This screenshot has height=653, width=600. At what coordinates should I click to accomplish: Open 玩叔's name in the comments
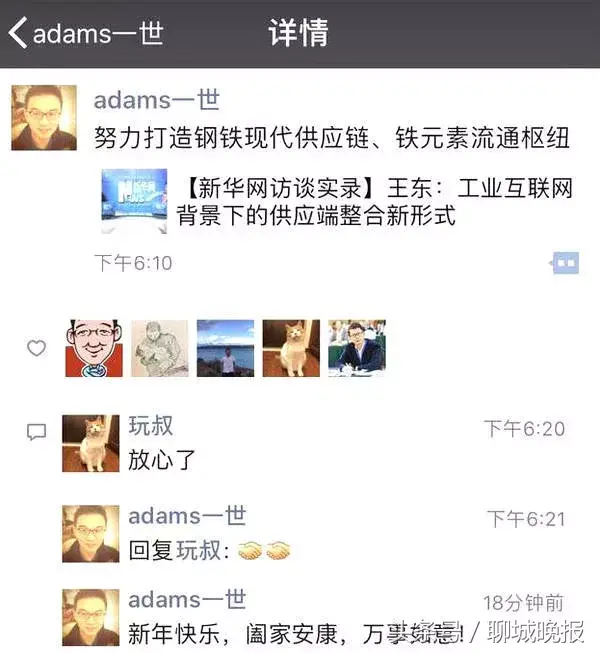(151, 426)
